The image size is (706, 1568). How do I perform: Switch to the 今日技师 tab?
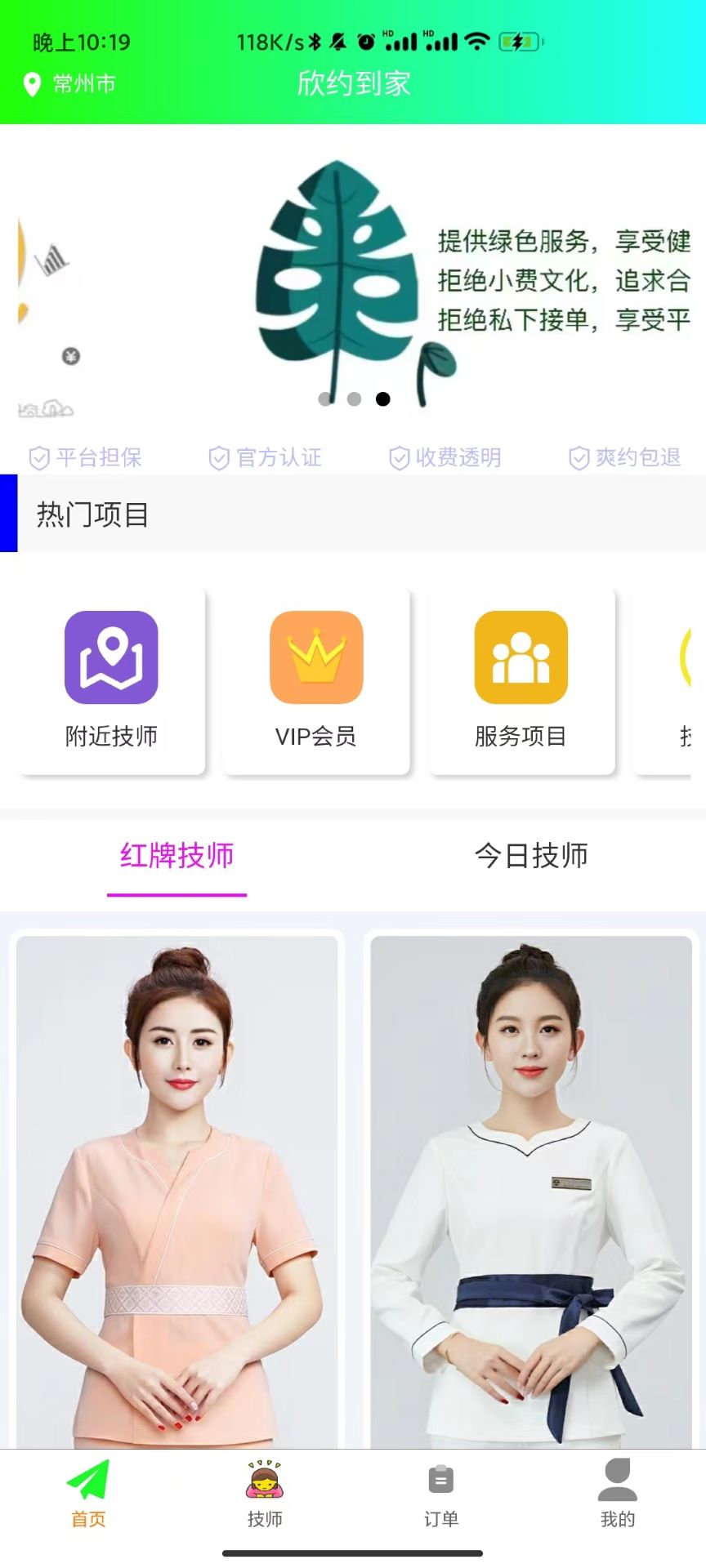click(x=533, y=857)
